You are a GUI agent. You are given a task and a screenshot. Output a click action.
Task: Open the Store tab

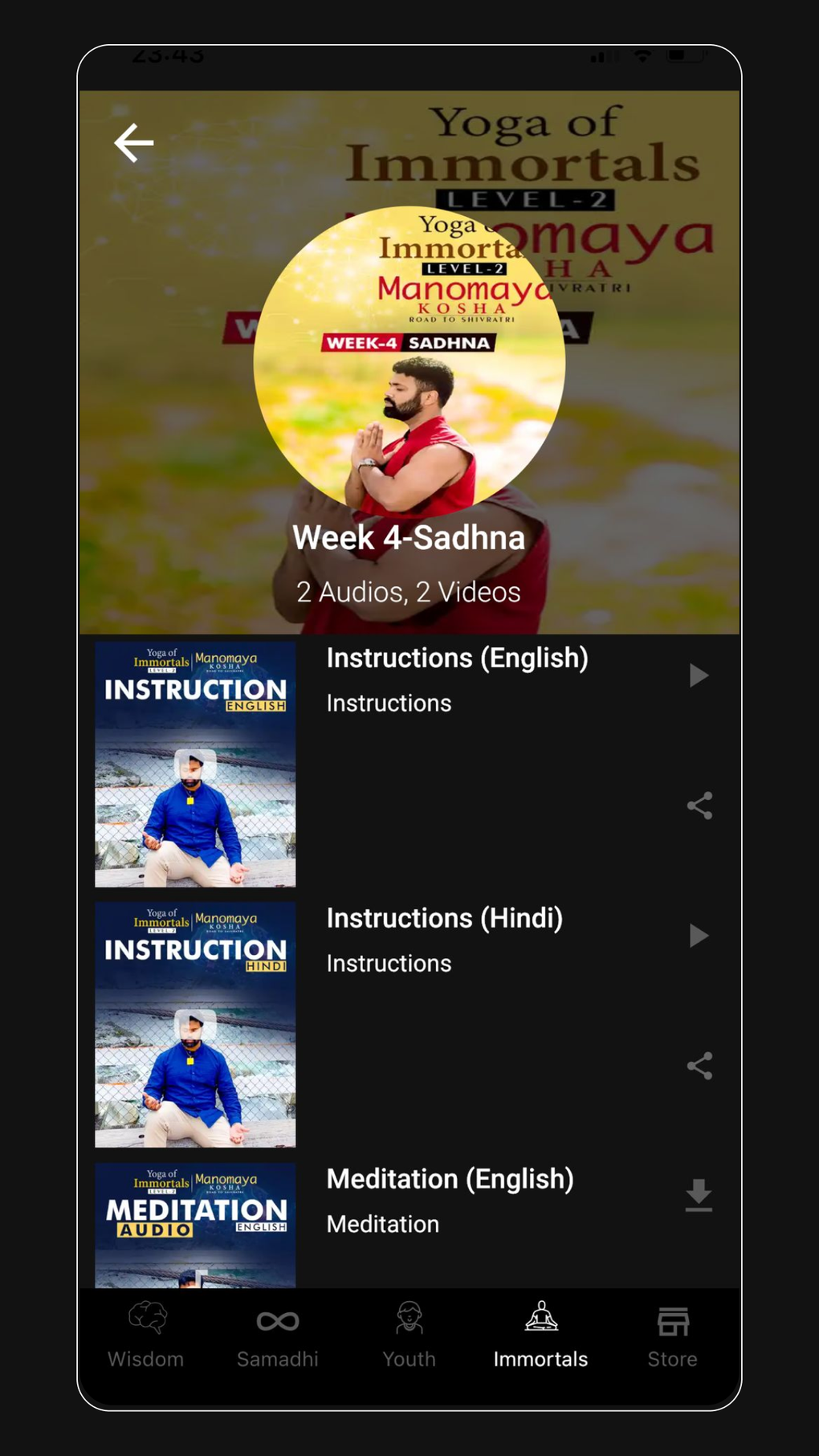pyautogui.click(x=672, y=1336)
